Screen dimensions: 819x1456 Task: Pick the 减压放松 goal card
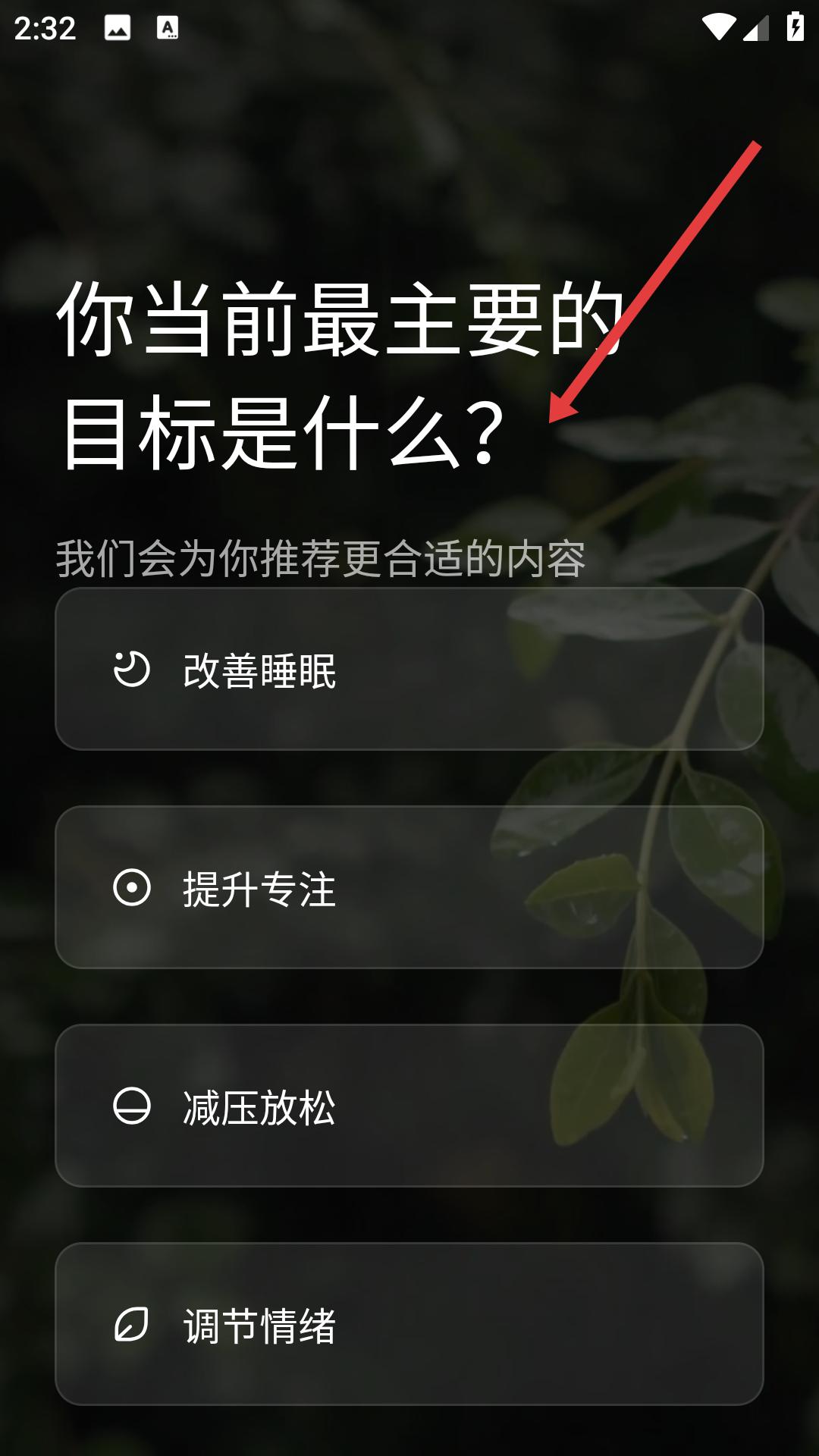(x=409, y=1106)
